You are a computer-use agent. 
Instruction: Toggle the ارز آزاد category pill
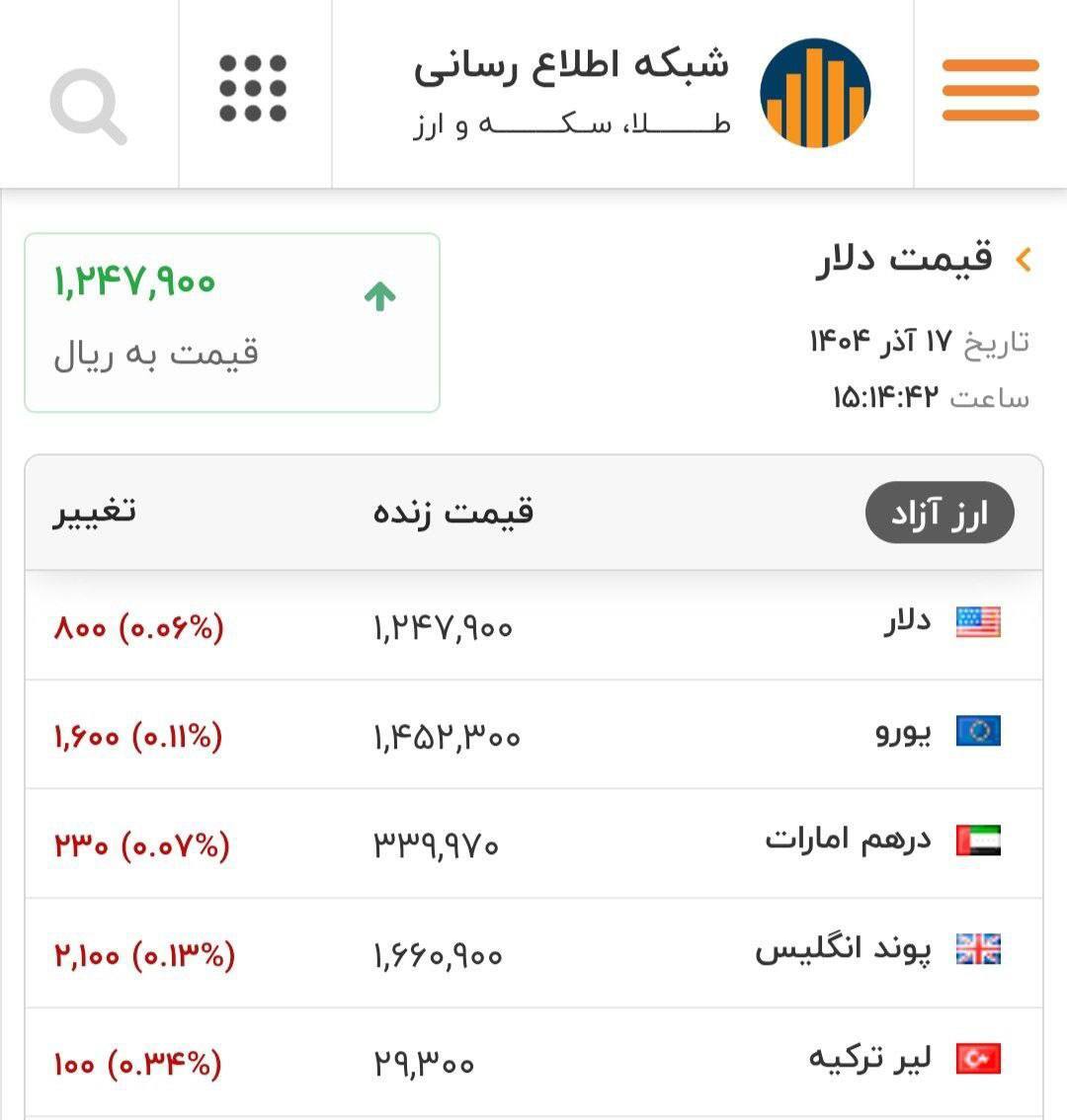click(940, 512)
